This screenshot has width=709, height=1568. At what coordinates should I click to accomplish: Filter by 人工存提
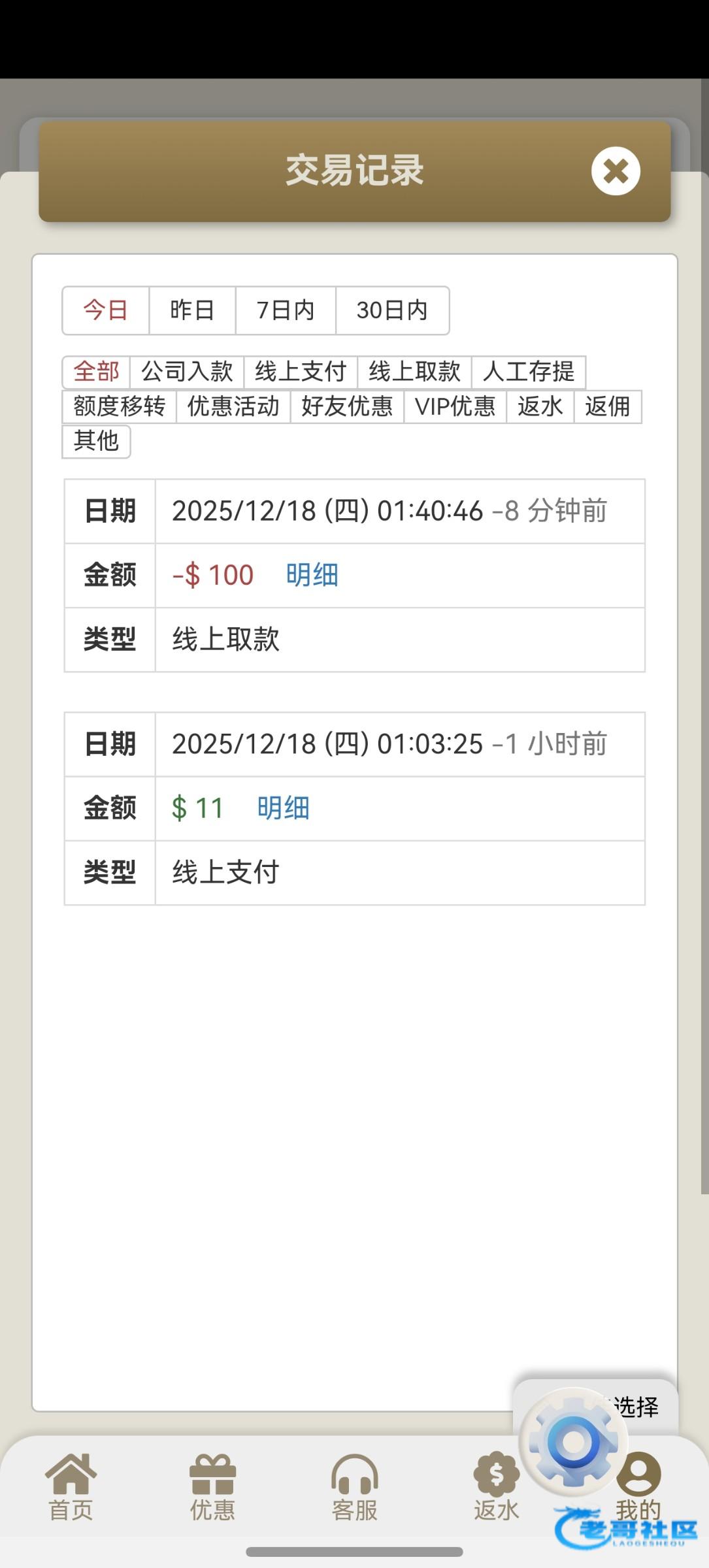coord(528,372)
